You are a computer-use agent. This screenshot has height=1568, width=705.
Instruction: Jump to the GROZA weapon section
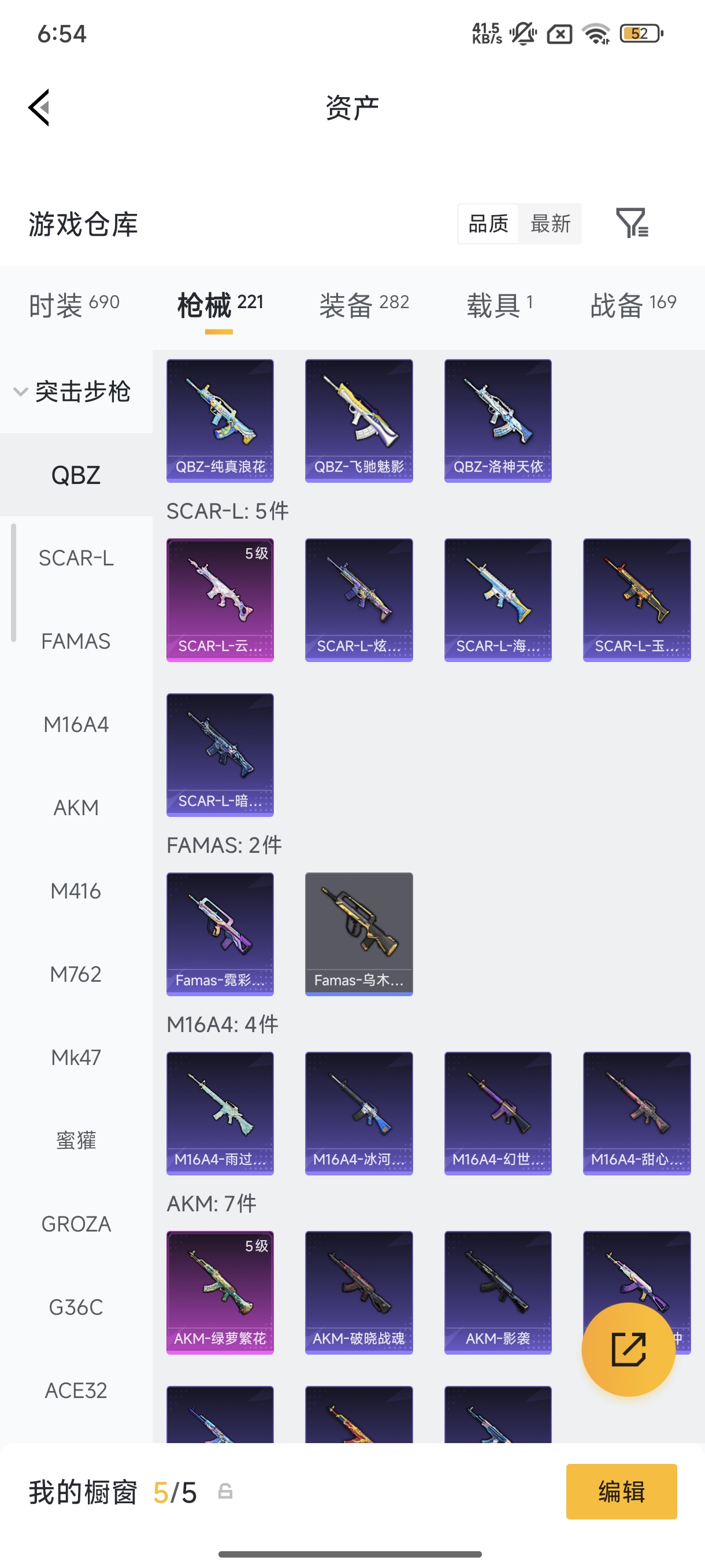[x=76, y=1223]
